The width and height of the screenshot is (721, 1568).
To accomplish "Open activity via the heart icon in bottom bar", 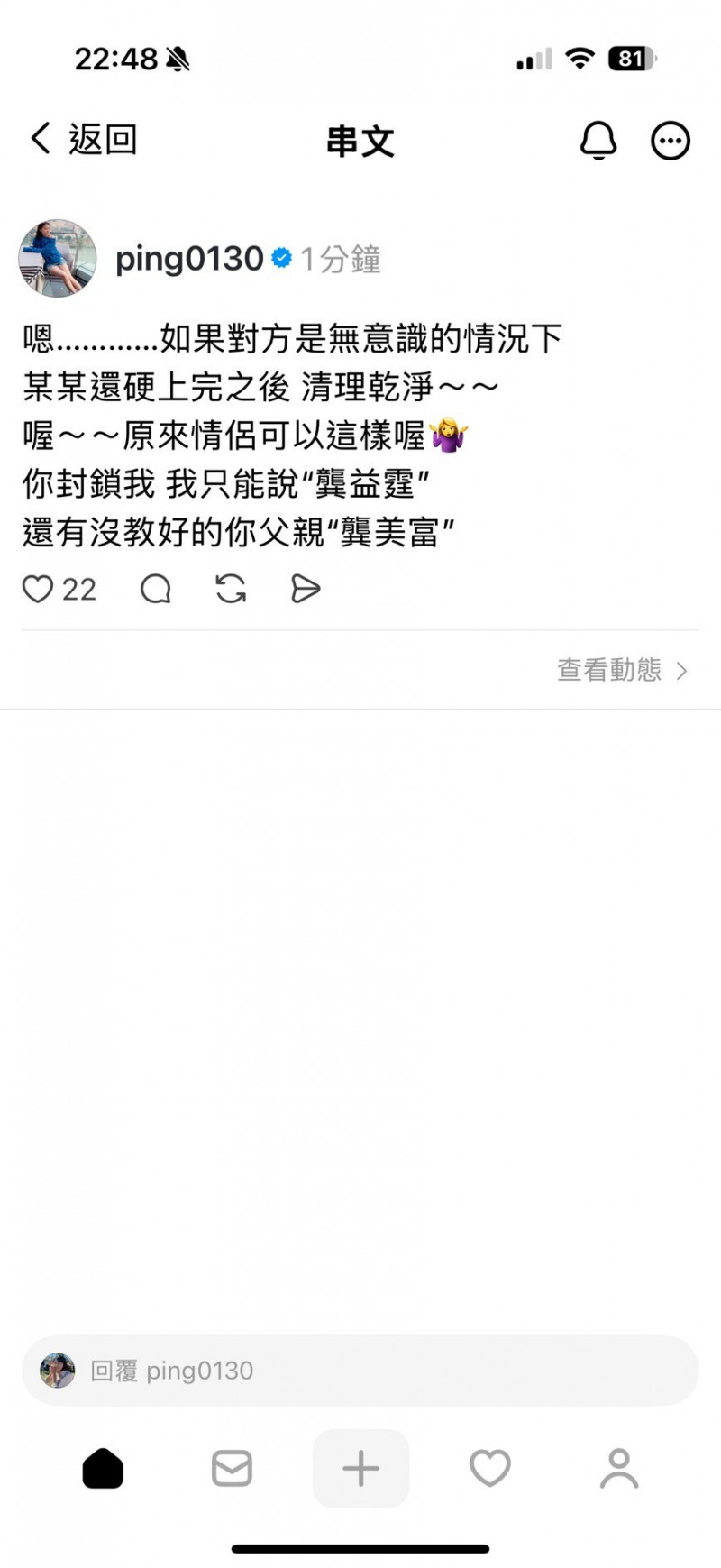I will point(489,1467).
